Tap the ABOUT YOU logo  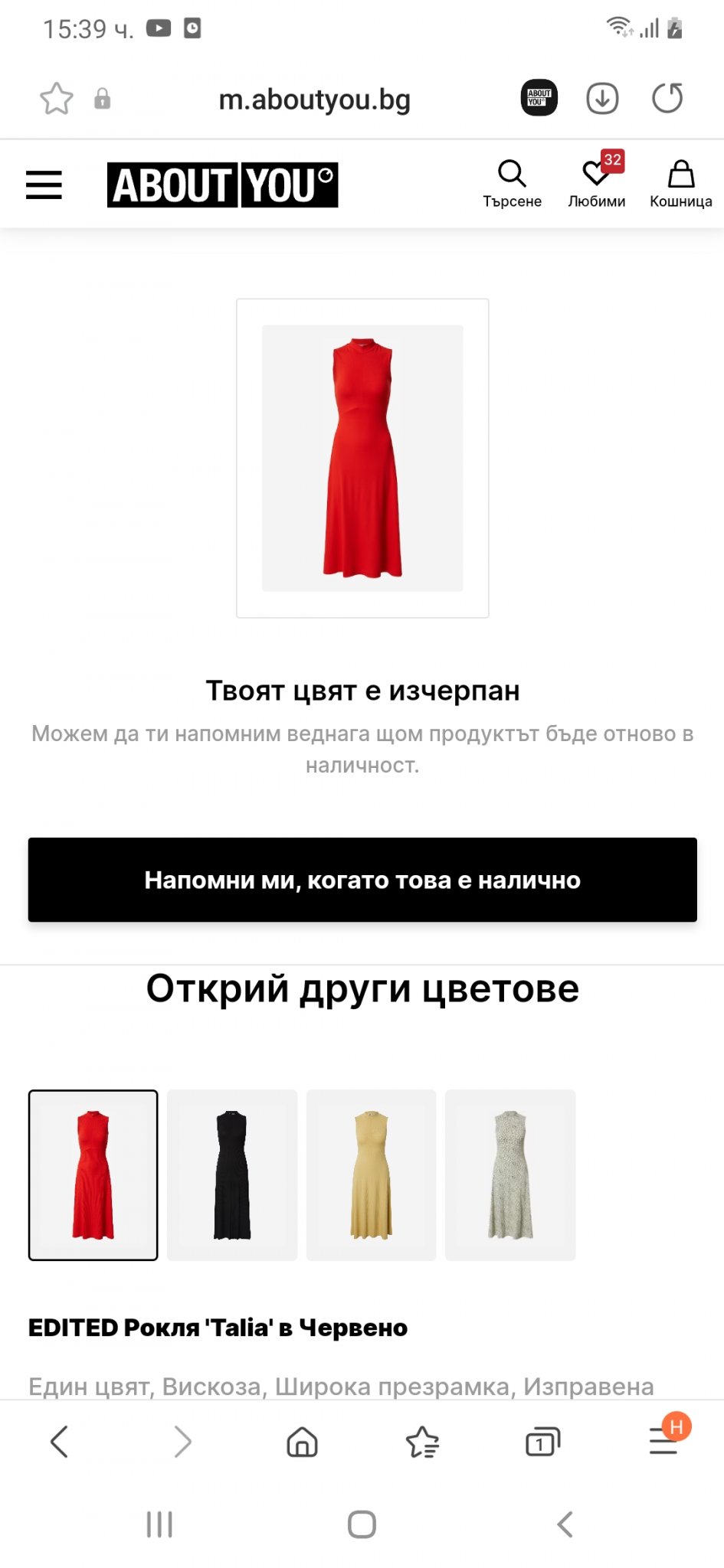click(222, 185)
